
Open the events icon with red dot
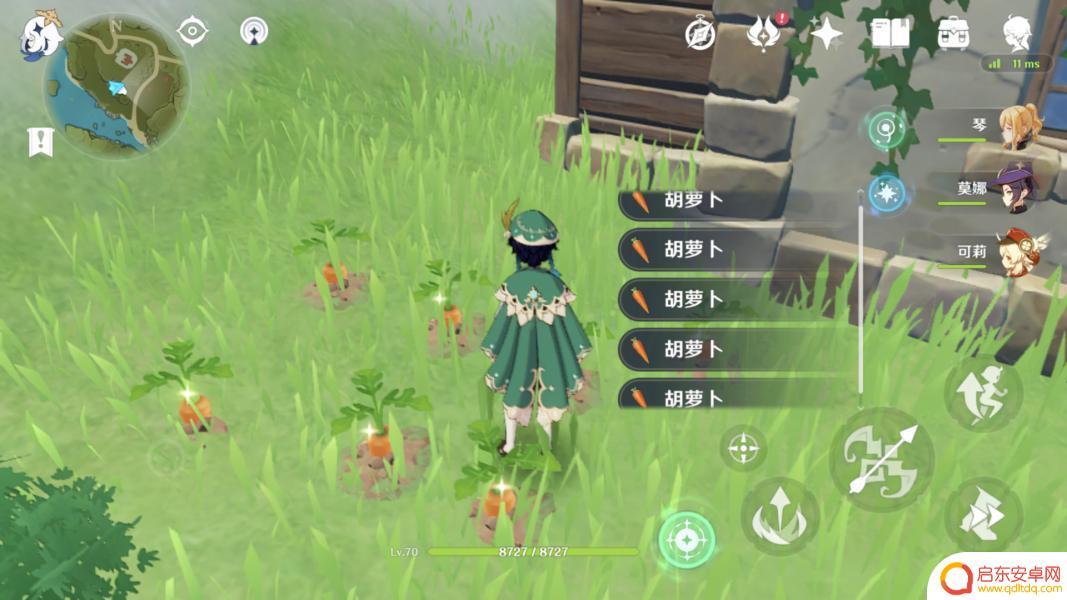coord(764,33)
